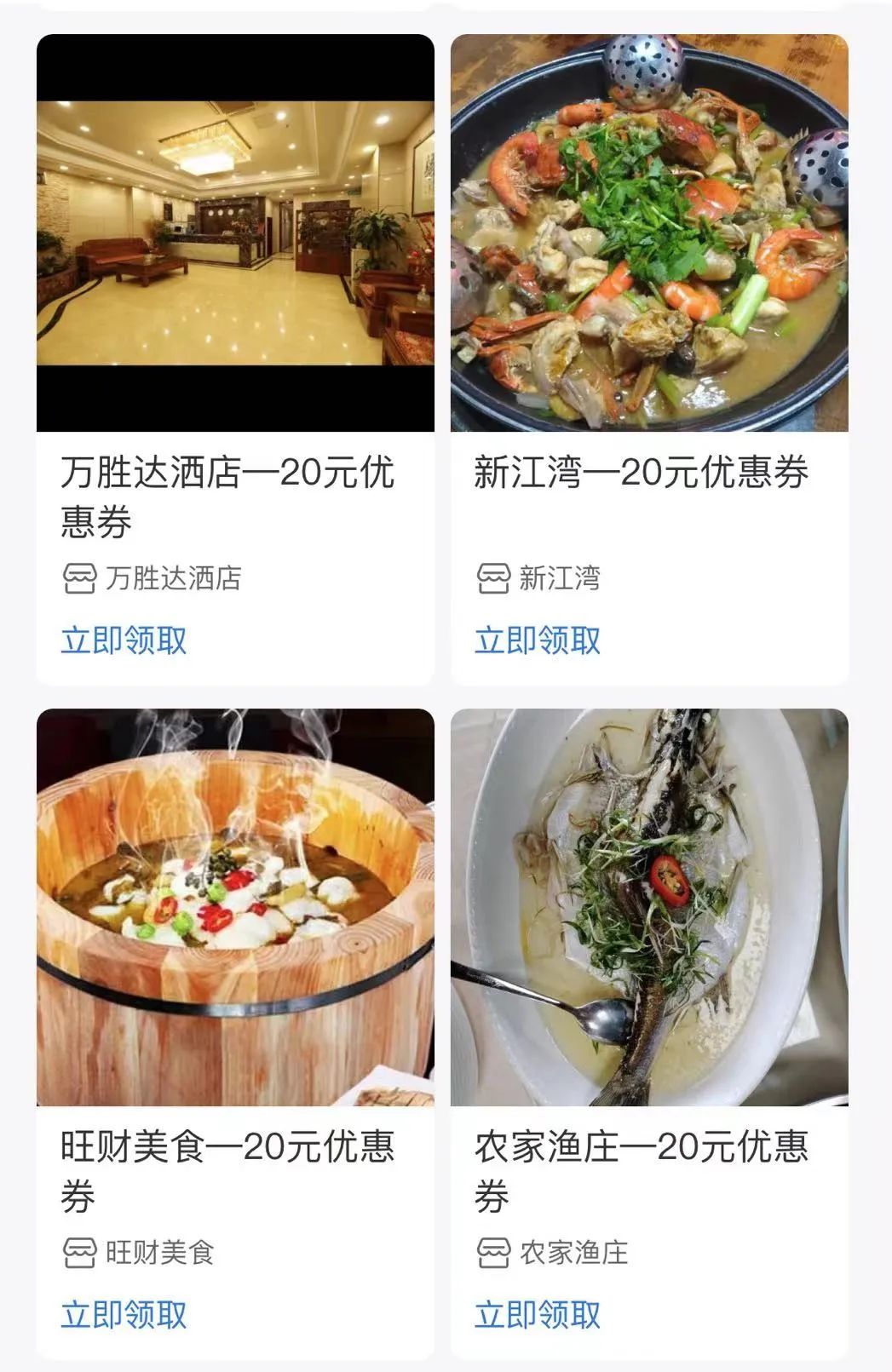The image size is (892, 1372).
Task: View the 旺财美食 wooden bucket fish card
Action: (235, 907)
